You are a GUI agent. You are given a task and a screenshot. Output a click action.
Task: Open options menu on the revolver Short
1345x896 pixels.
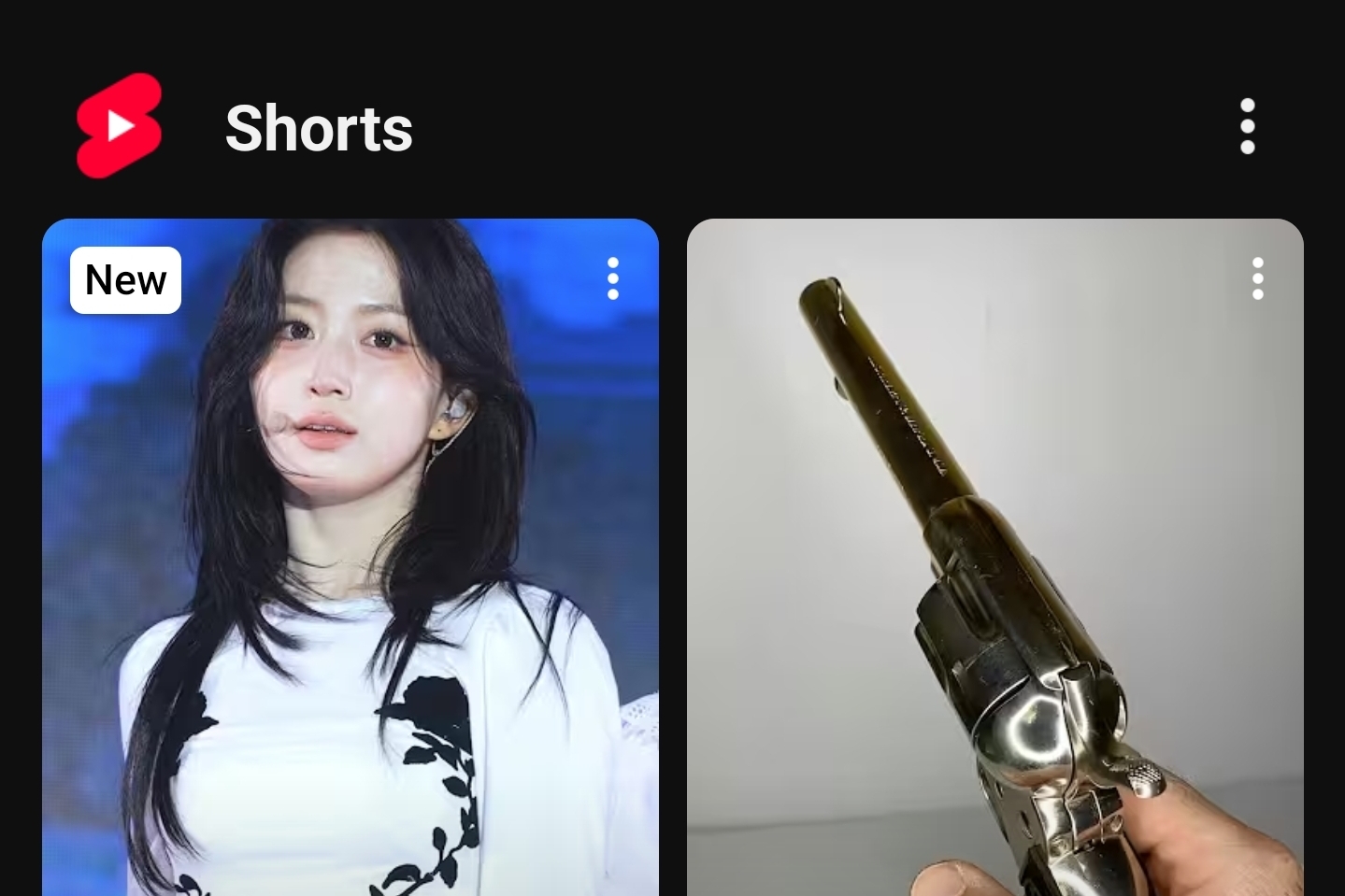coord(1257,278)
